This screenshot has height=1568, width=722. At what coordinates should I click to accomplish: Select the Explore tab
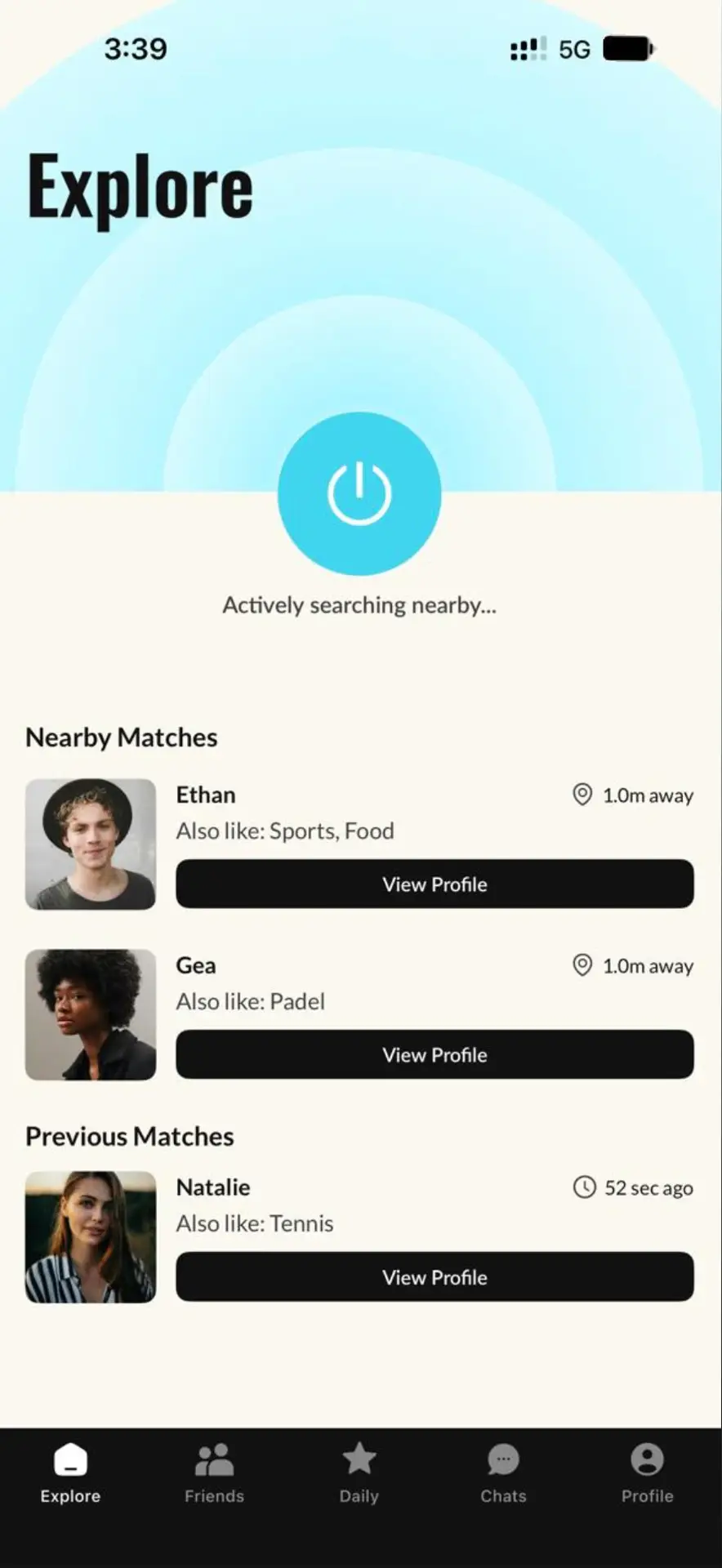coord(70,1474)
